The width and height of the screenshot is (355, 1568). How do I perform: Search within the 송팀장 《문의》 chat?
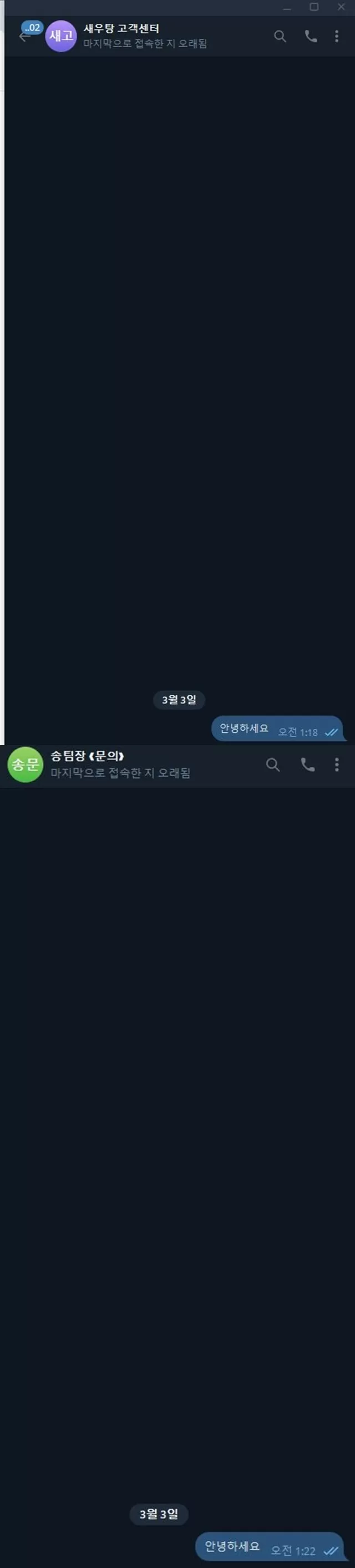pos(273,765)
